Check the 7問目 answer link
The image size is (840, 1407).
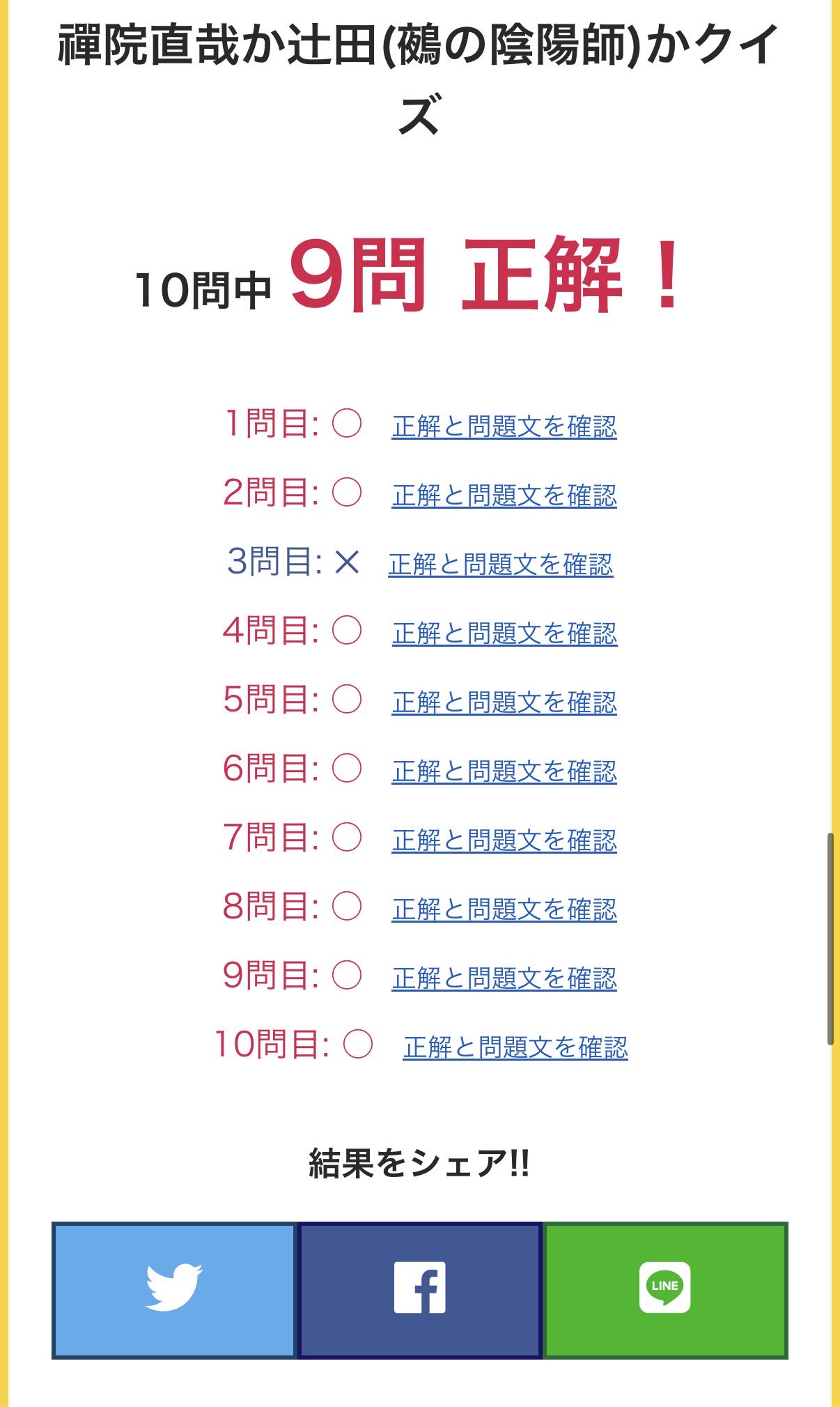tap(504, 840)
